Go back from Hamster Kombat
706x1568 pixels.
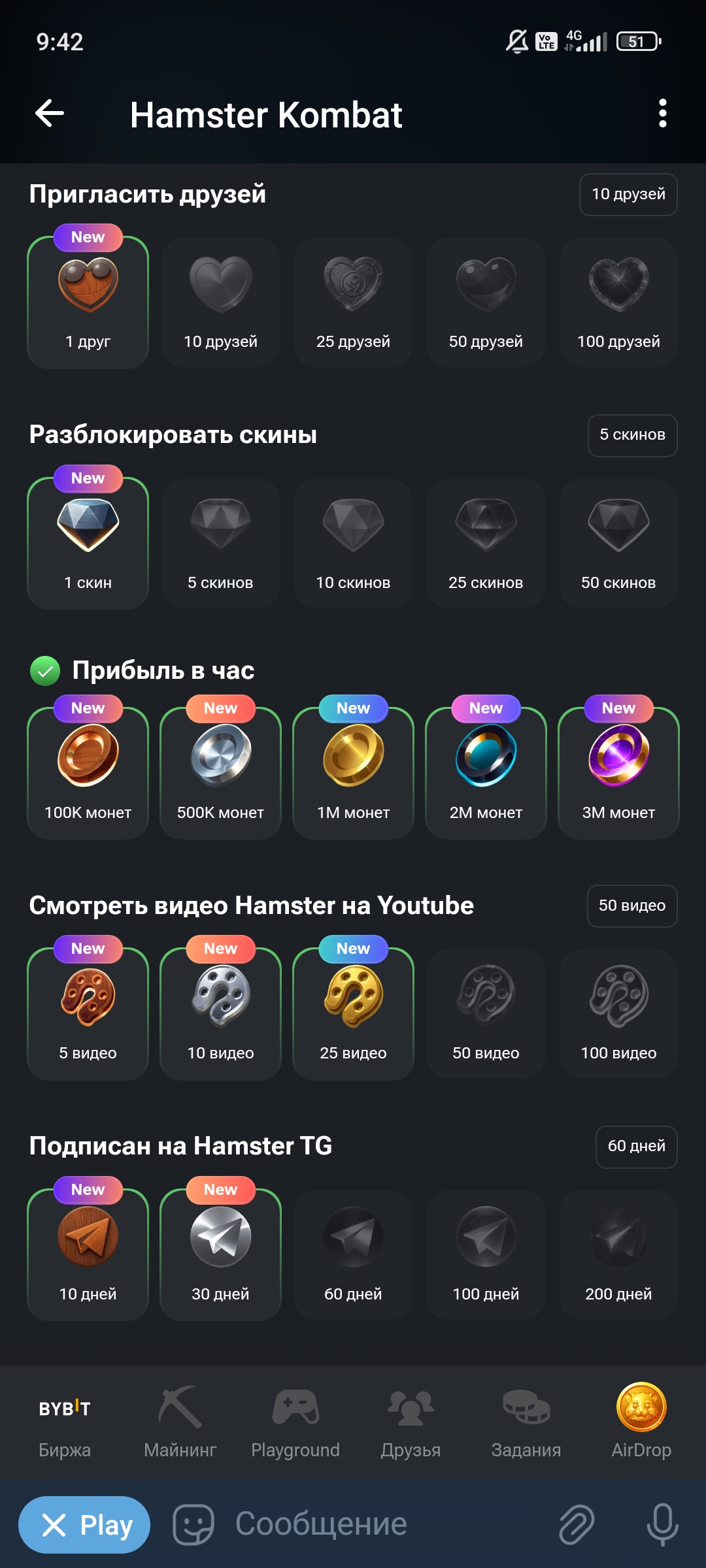50,114
